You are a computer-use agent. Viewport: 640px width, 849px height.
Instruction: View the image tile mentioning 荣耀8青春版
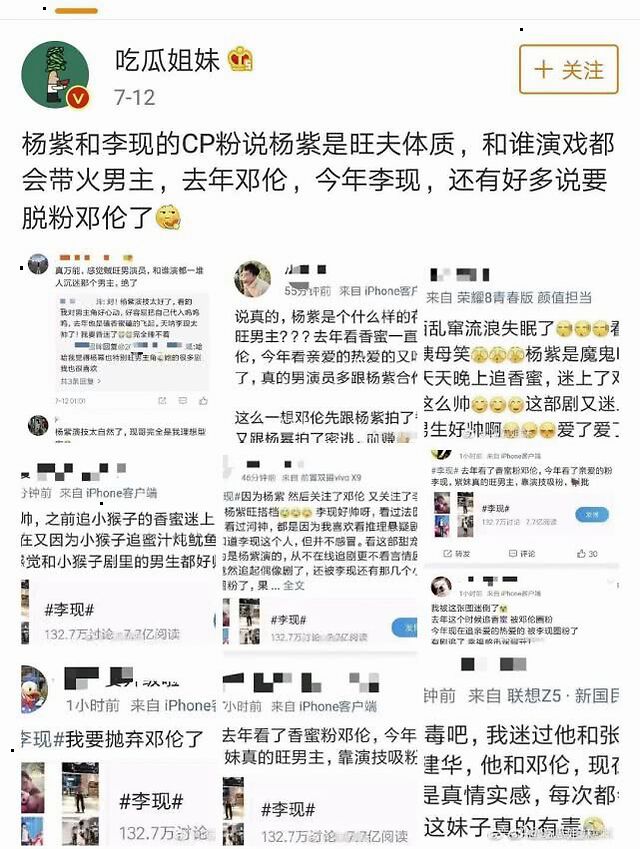(521, 347)
